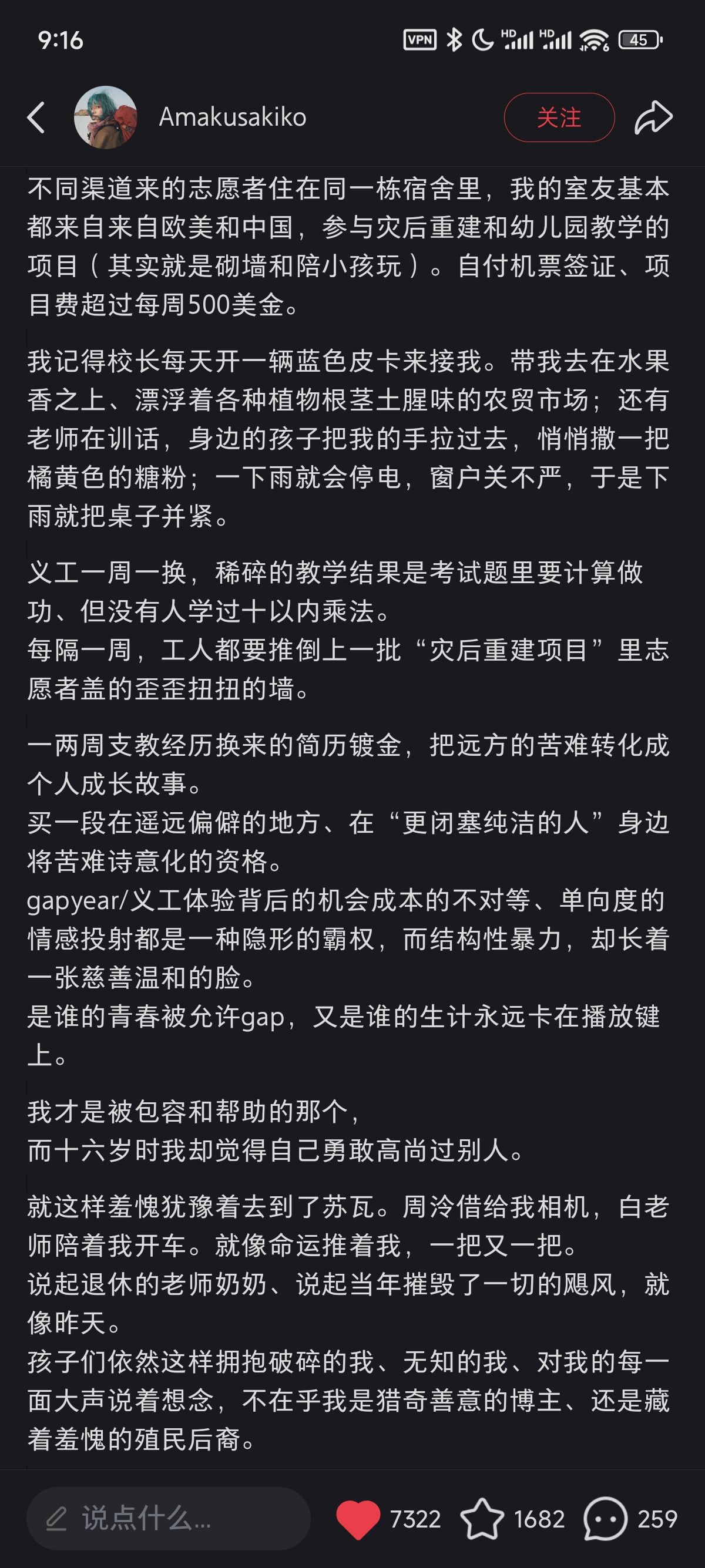Tap the 说点什么 comment field
This screenshot has height=1568, width=705.
coord(168,1519)
